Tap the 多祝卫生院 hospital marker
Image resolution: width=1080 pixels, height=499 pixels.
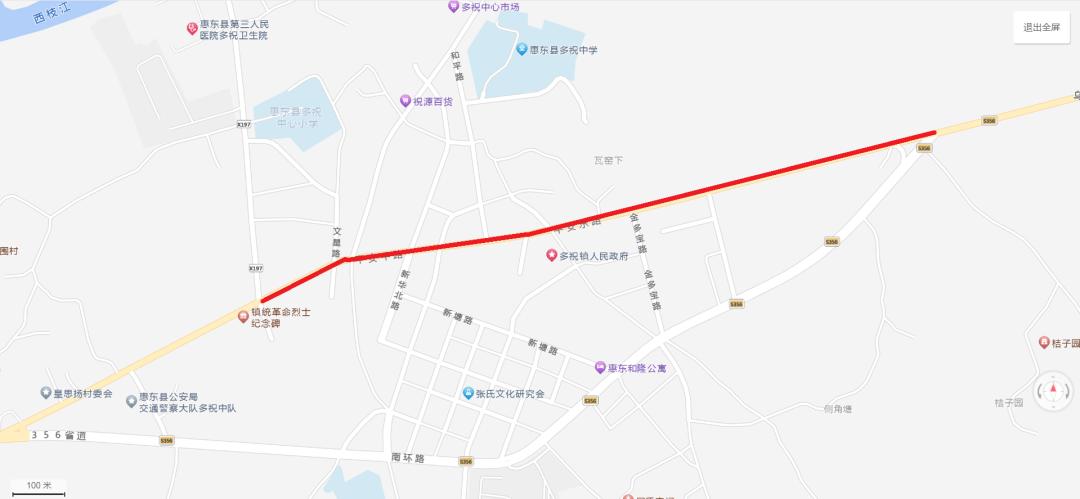tap(193, 29)
